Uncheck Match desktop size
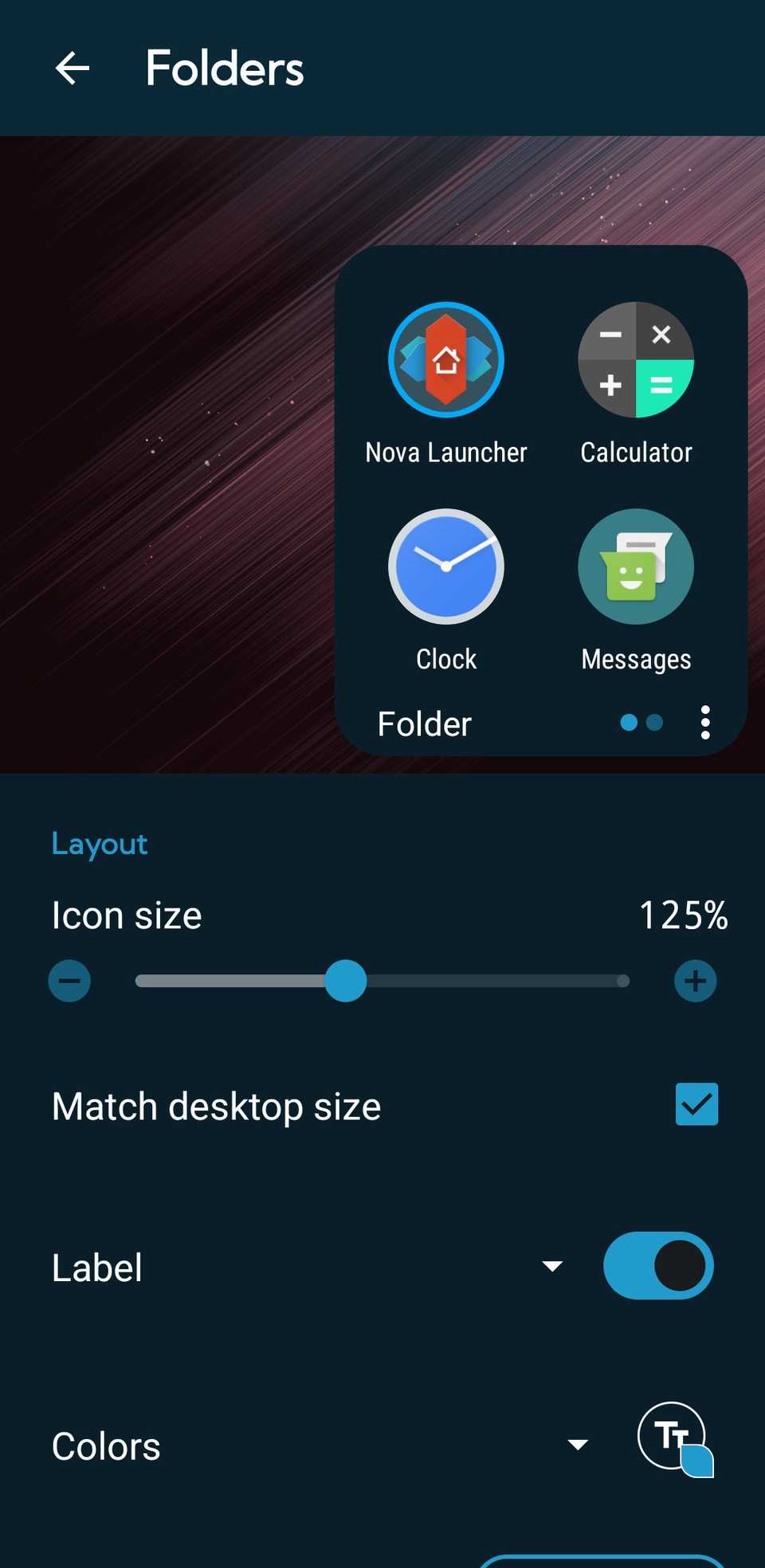This screenshot has height=1568, width=765. (696, 1104)
